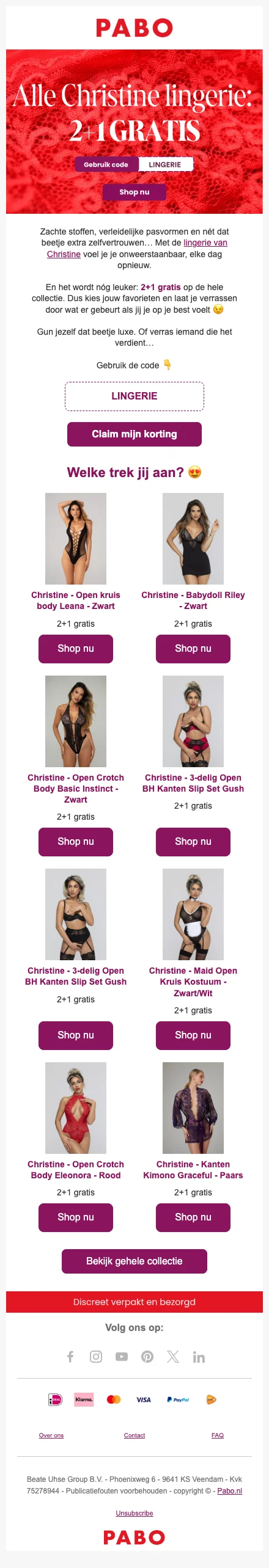Open Pabo's Facebook page icon

[70, 1357]
